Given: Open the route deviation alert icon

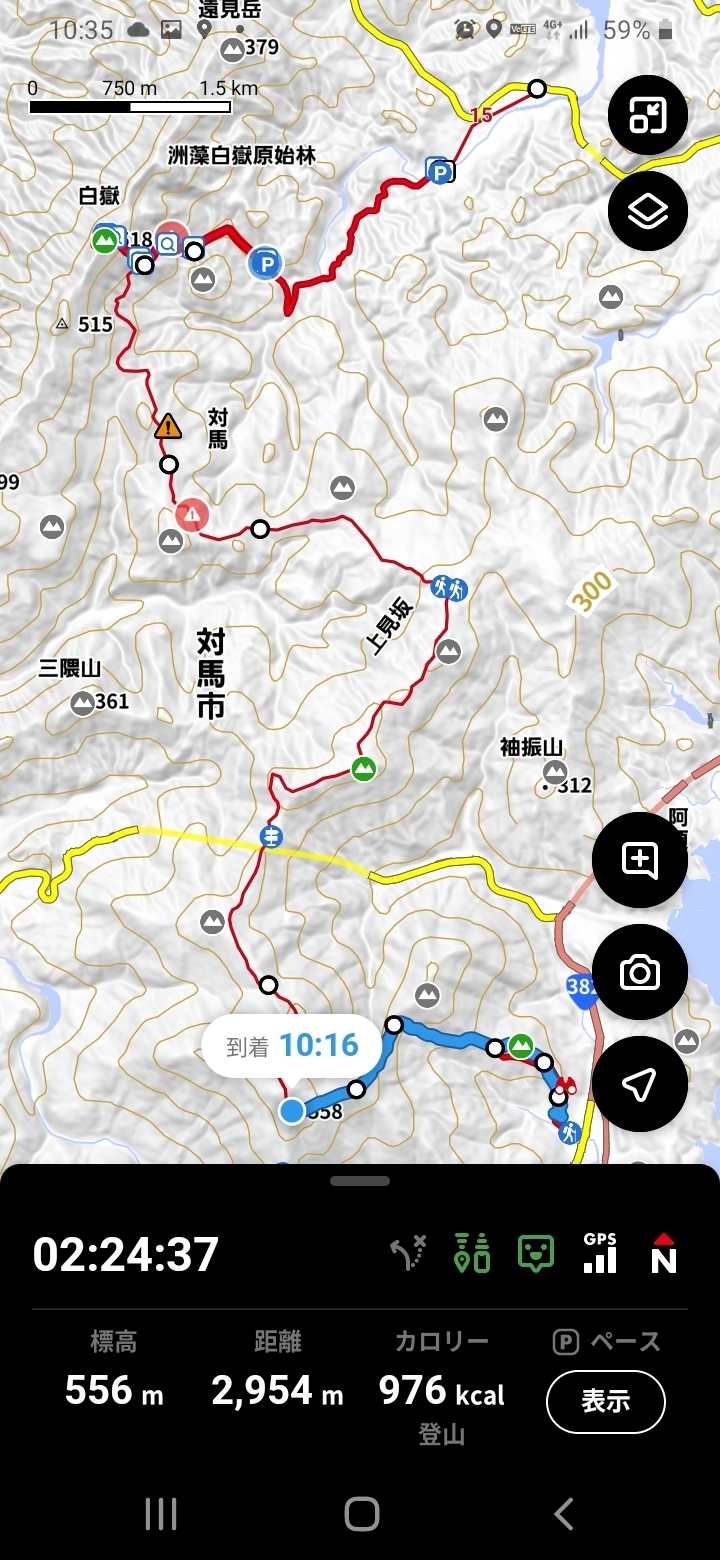Looking at the screenshot, I should coord(408,1254).
